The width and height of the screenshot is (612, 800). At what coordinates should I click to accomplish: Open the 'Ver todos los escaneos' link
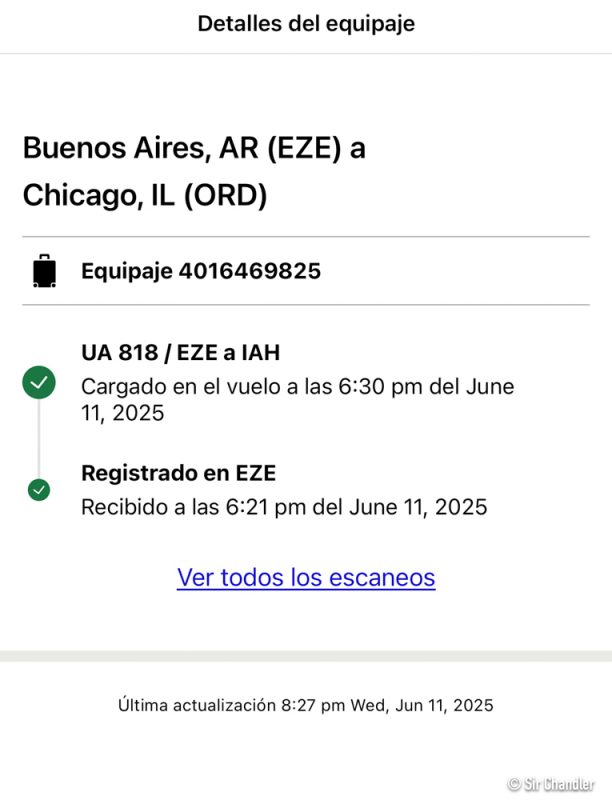tap(306, 577)
